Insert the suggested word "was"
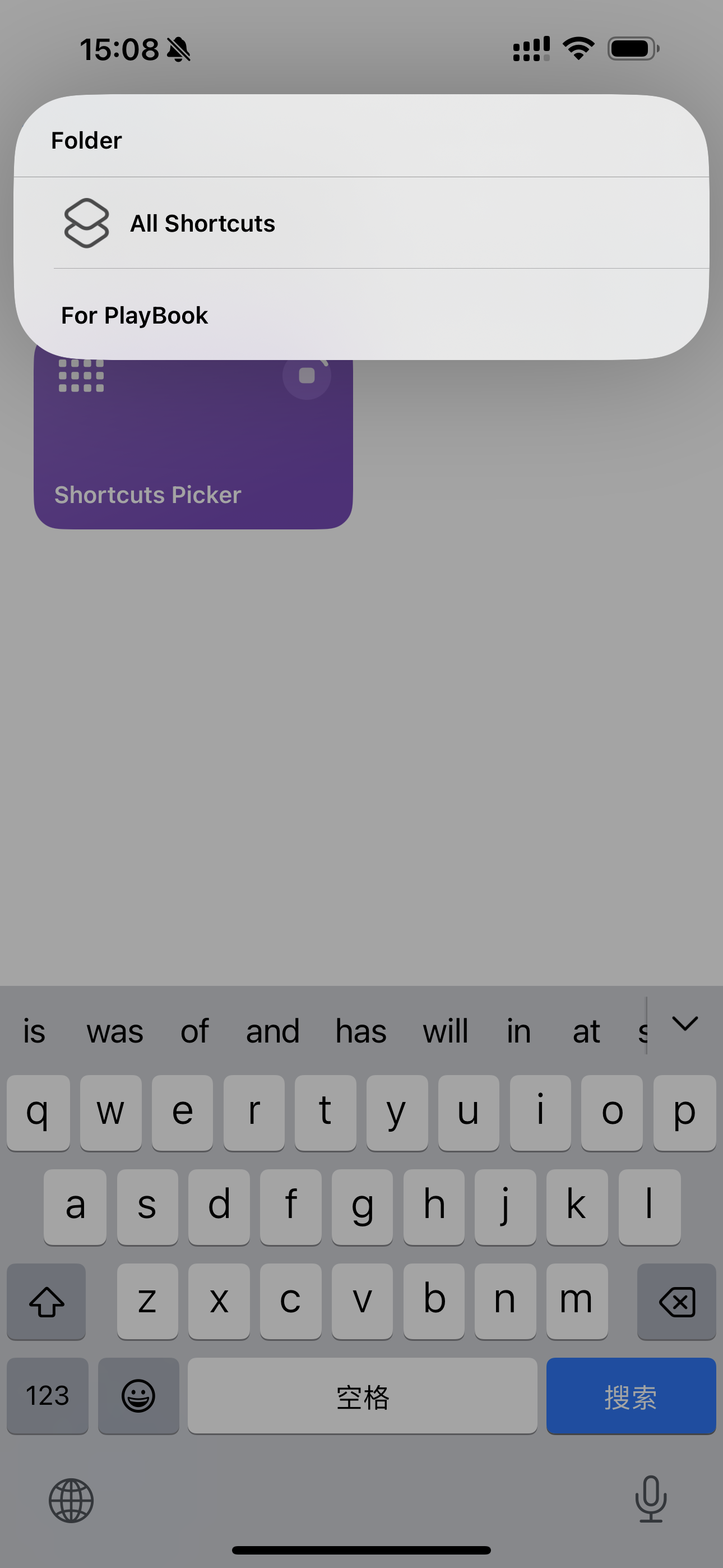 114,1032
